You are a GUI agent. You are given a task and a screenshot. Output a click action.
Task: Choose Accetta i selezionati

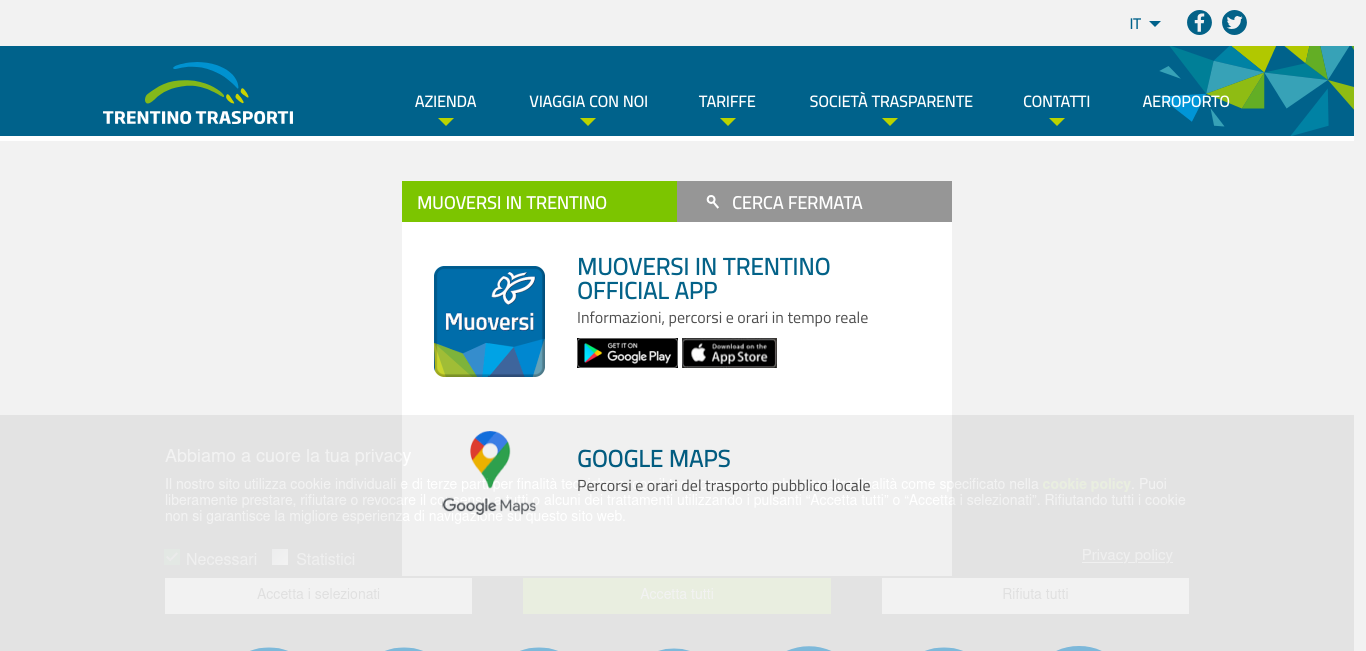point(318,595)
